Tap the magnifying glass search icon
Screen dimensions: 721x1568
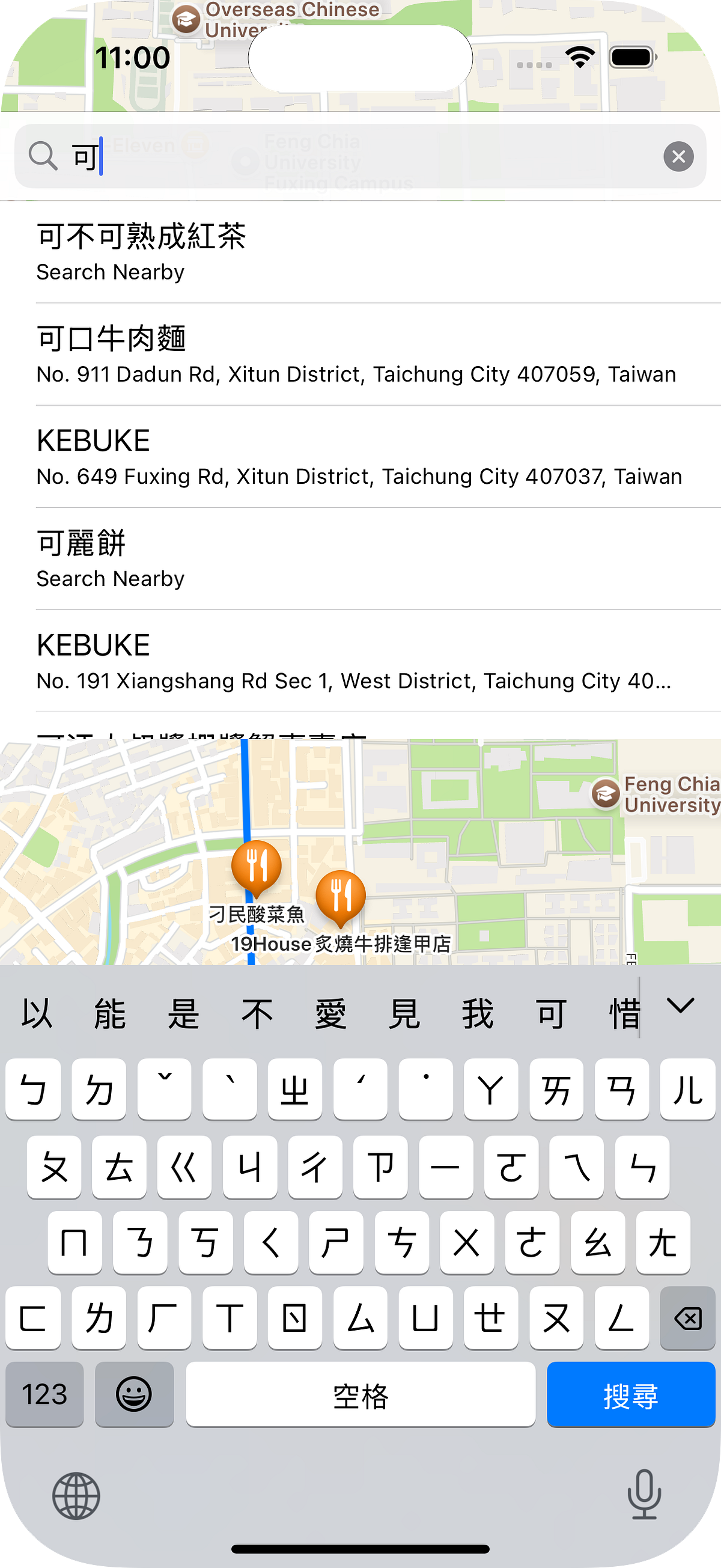[x=43, y=156]
